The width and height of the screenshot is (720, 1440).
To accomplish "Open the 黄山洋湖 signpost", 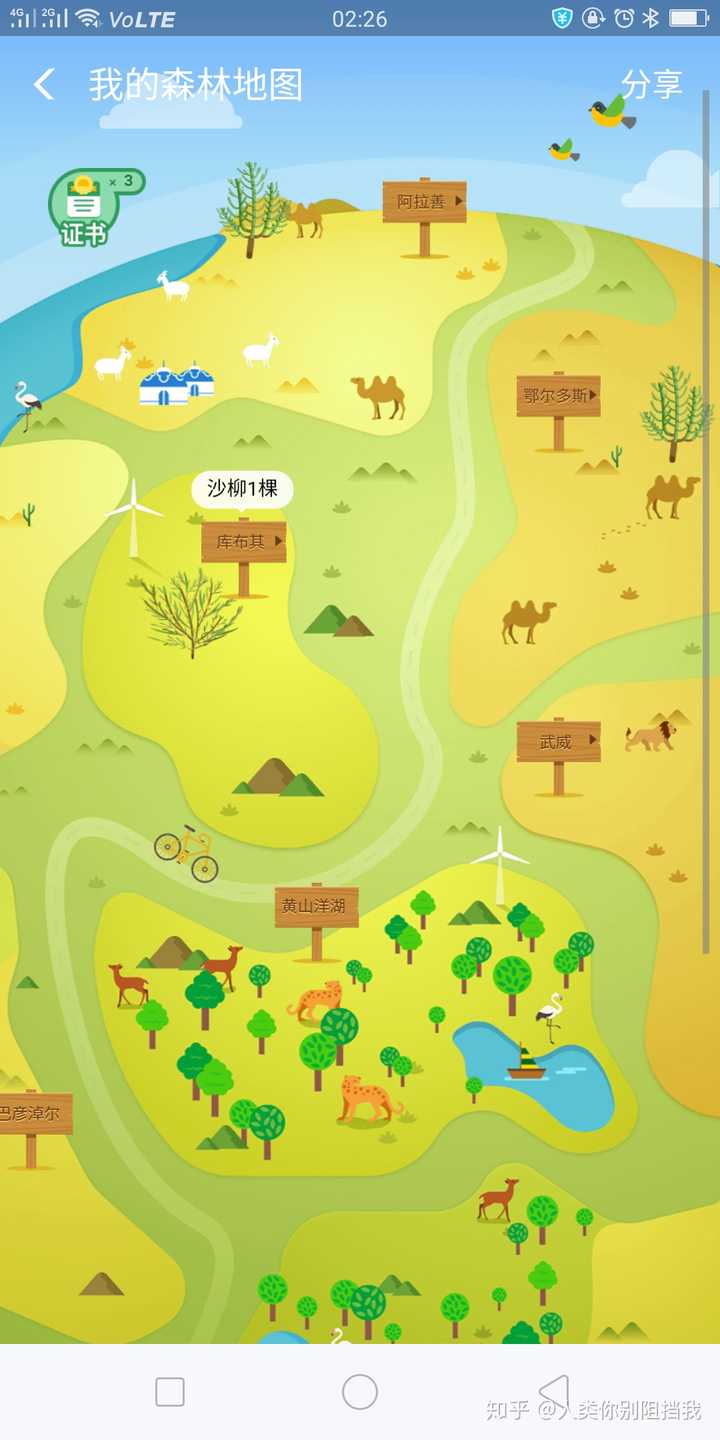I will click(316, 906).
